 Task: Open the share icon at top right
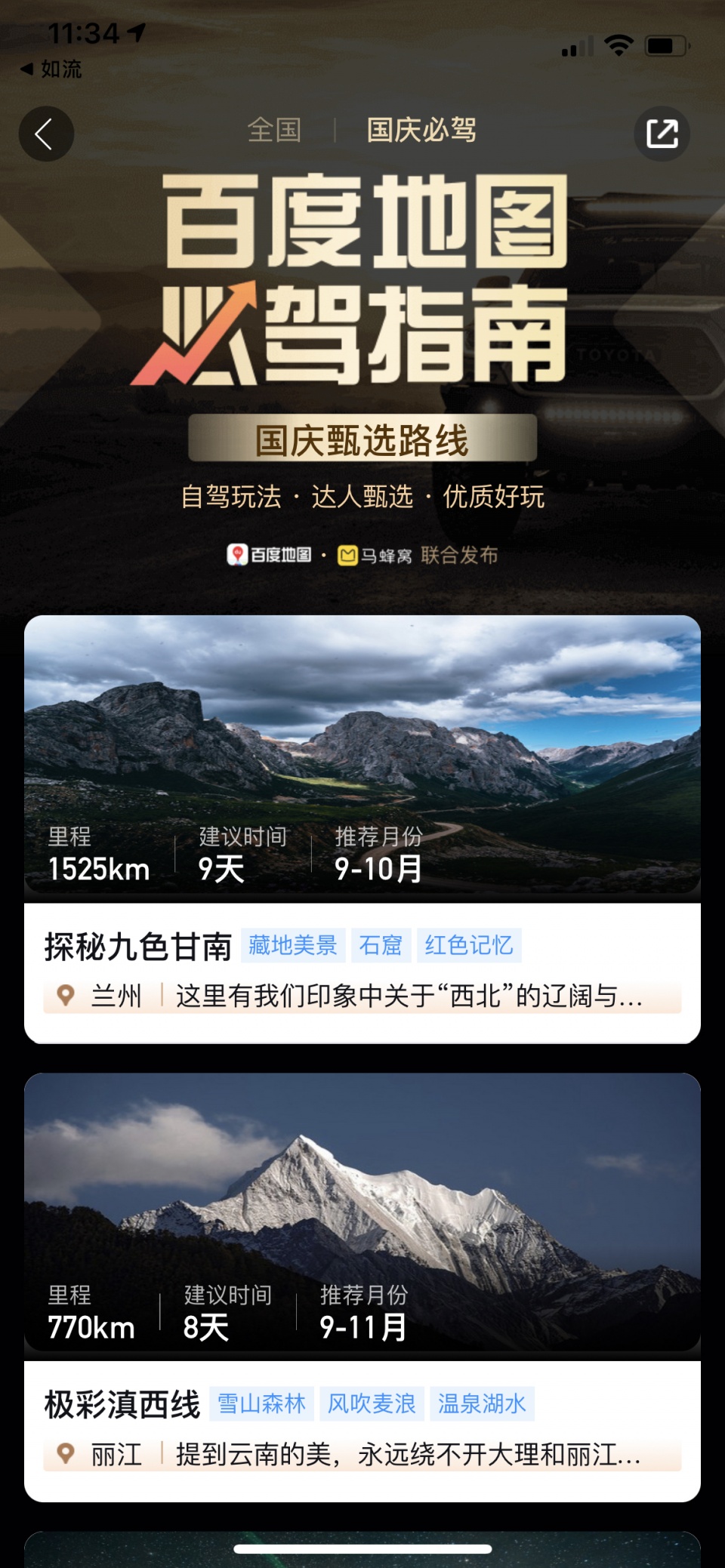coord(663,132)
